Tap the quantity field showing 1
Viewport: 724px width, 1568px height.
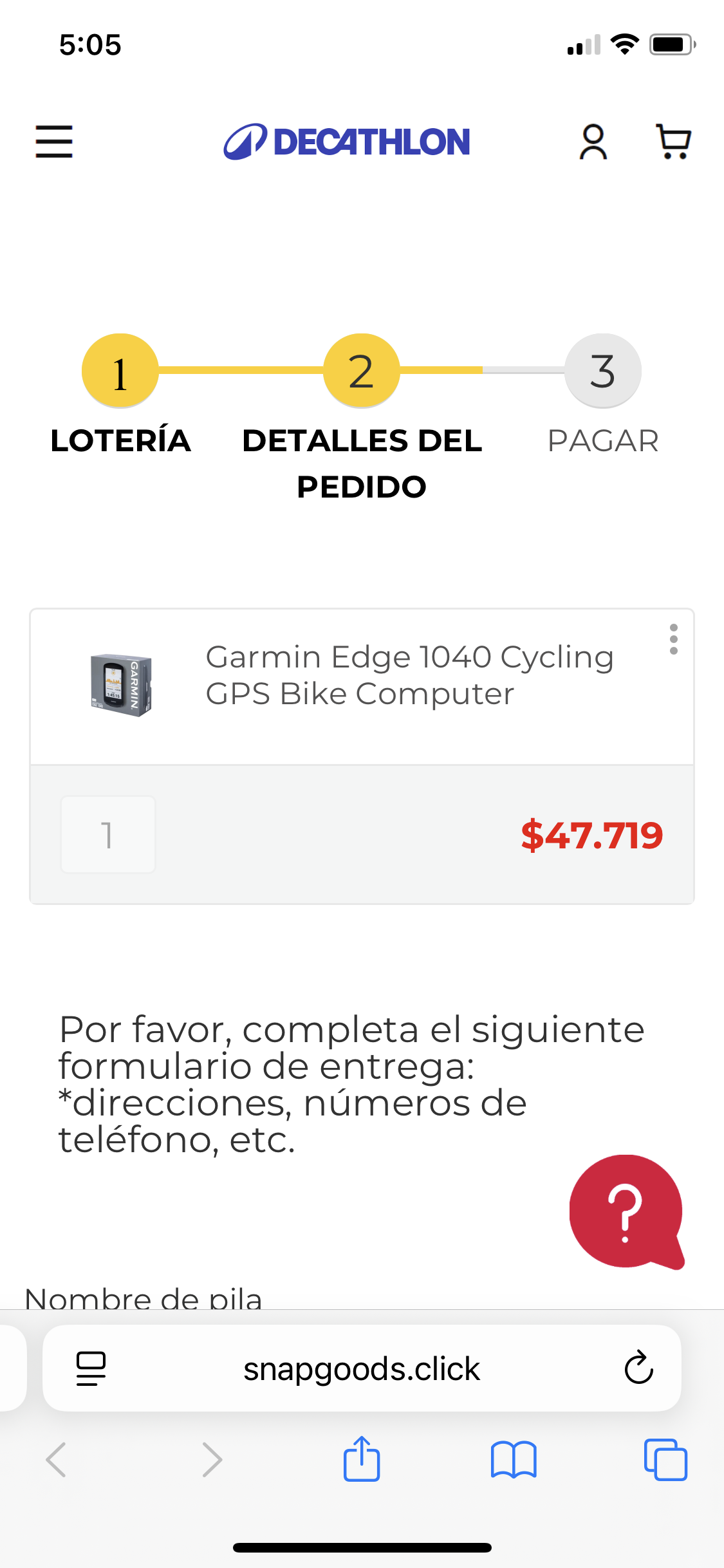[x=108, y=835]
